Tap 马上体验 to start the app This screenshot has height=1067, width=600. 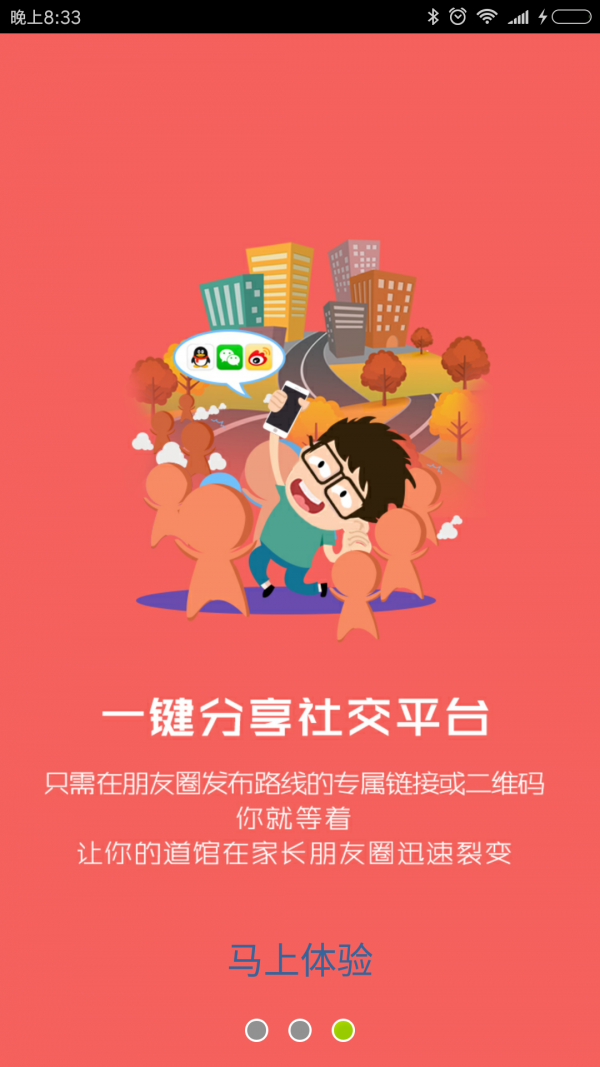tap(300, 960)
